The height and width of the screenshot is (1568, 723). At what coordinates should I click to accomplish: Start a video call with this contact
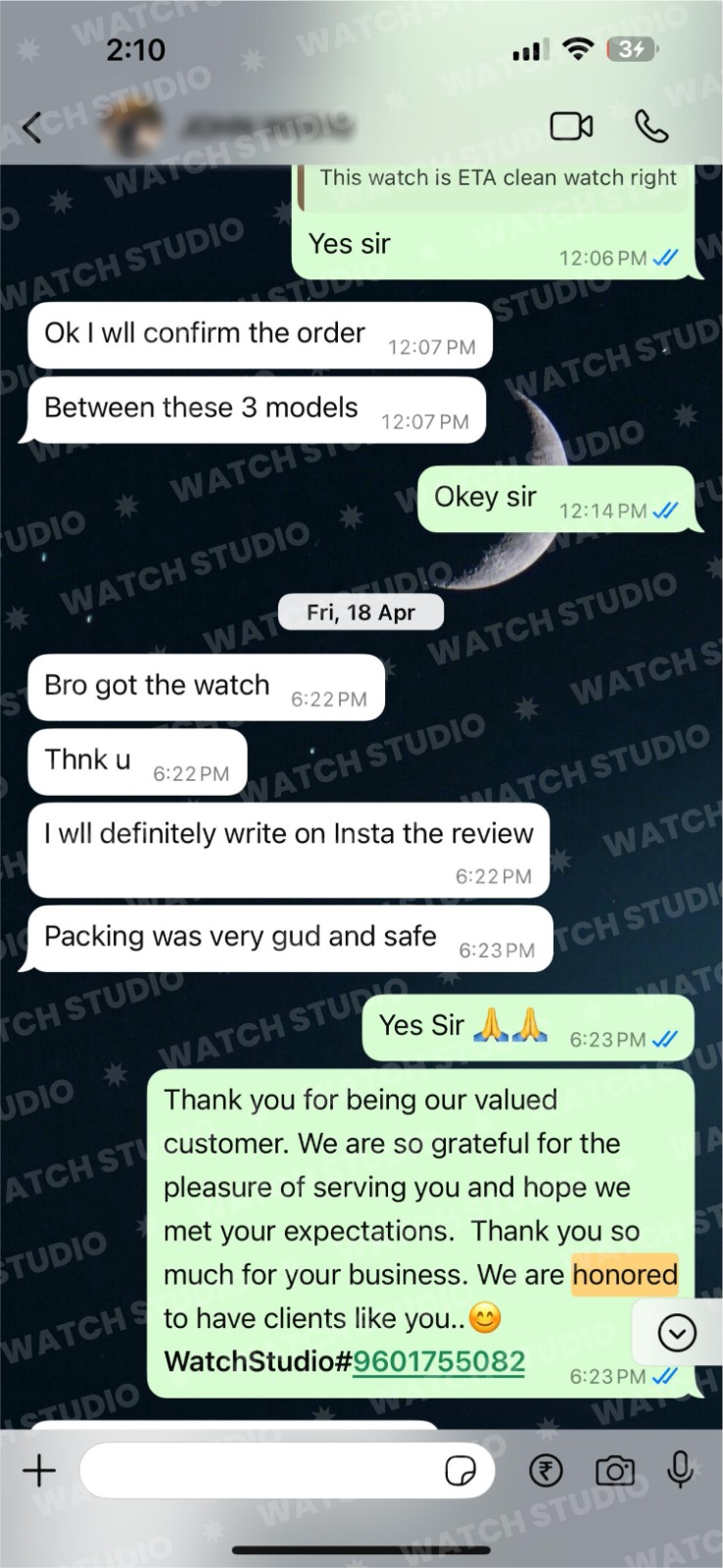coord(571,126)
